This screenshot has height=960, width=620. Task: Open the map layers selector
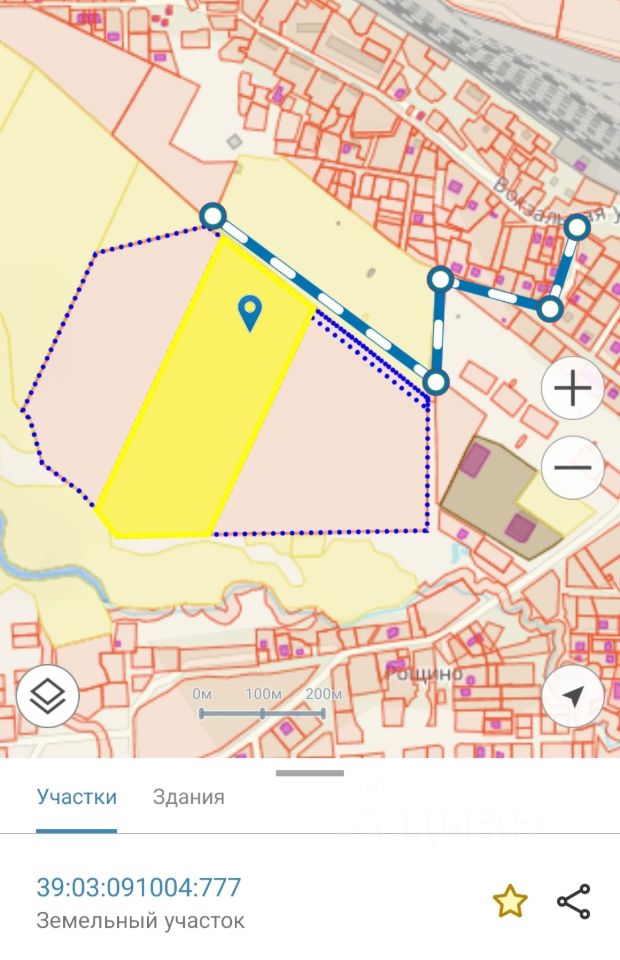tap(47, 696)
